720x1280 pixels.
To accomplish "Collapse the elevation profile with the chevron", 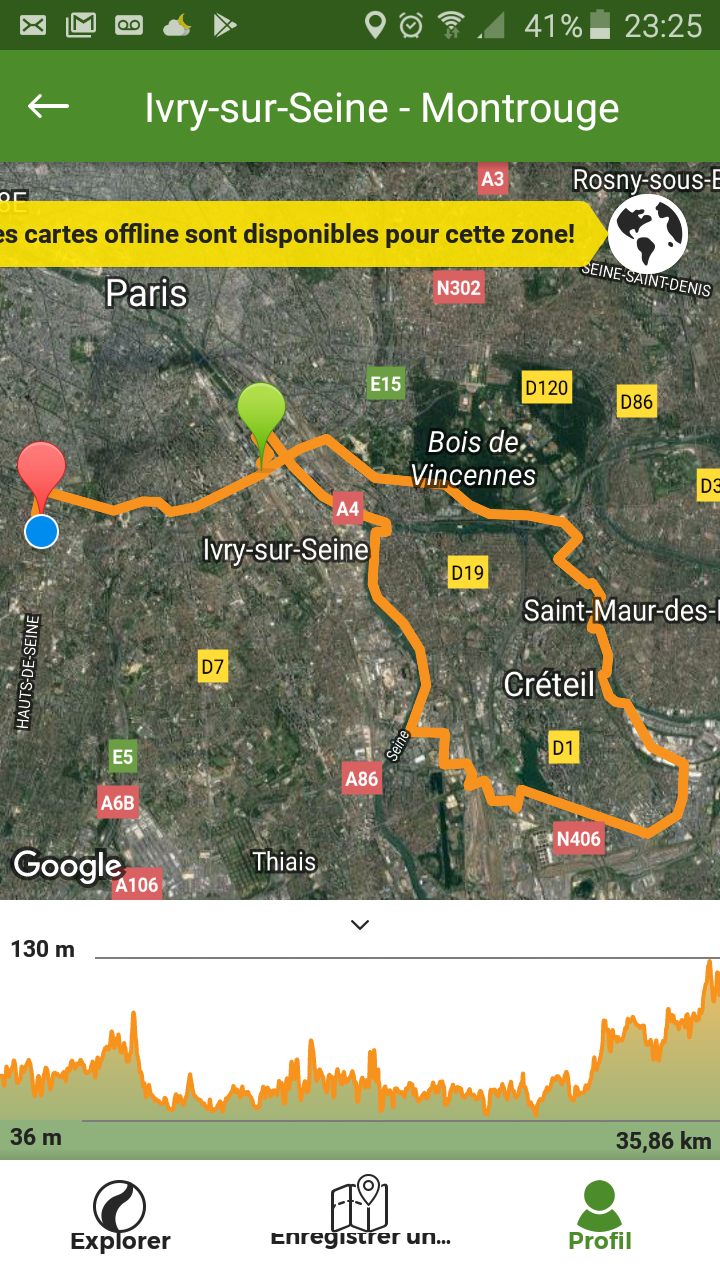I will pyautogui.click(x=360, y=925).
